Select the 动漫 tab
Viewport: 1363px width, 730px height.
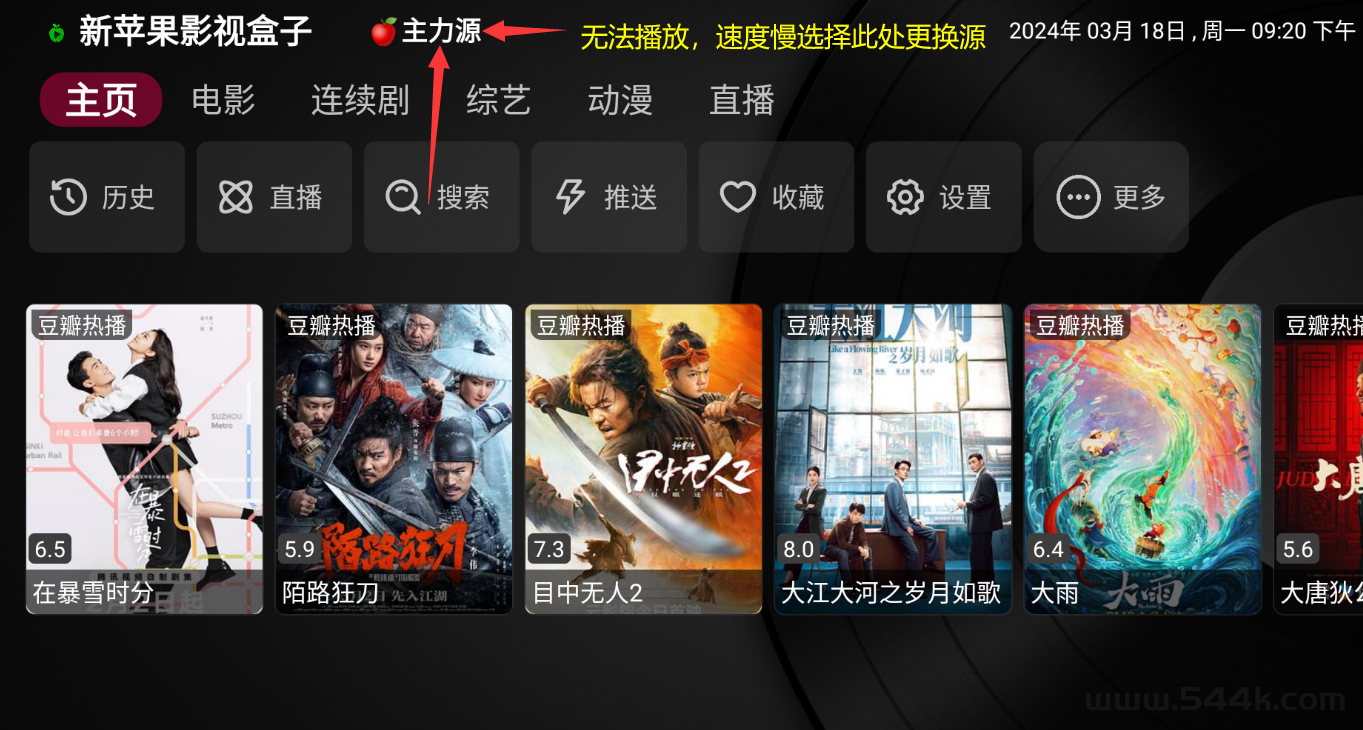click(620, 100)
